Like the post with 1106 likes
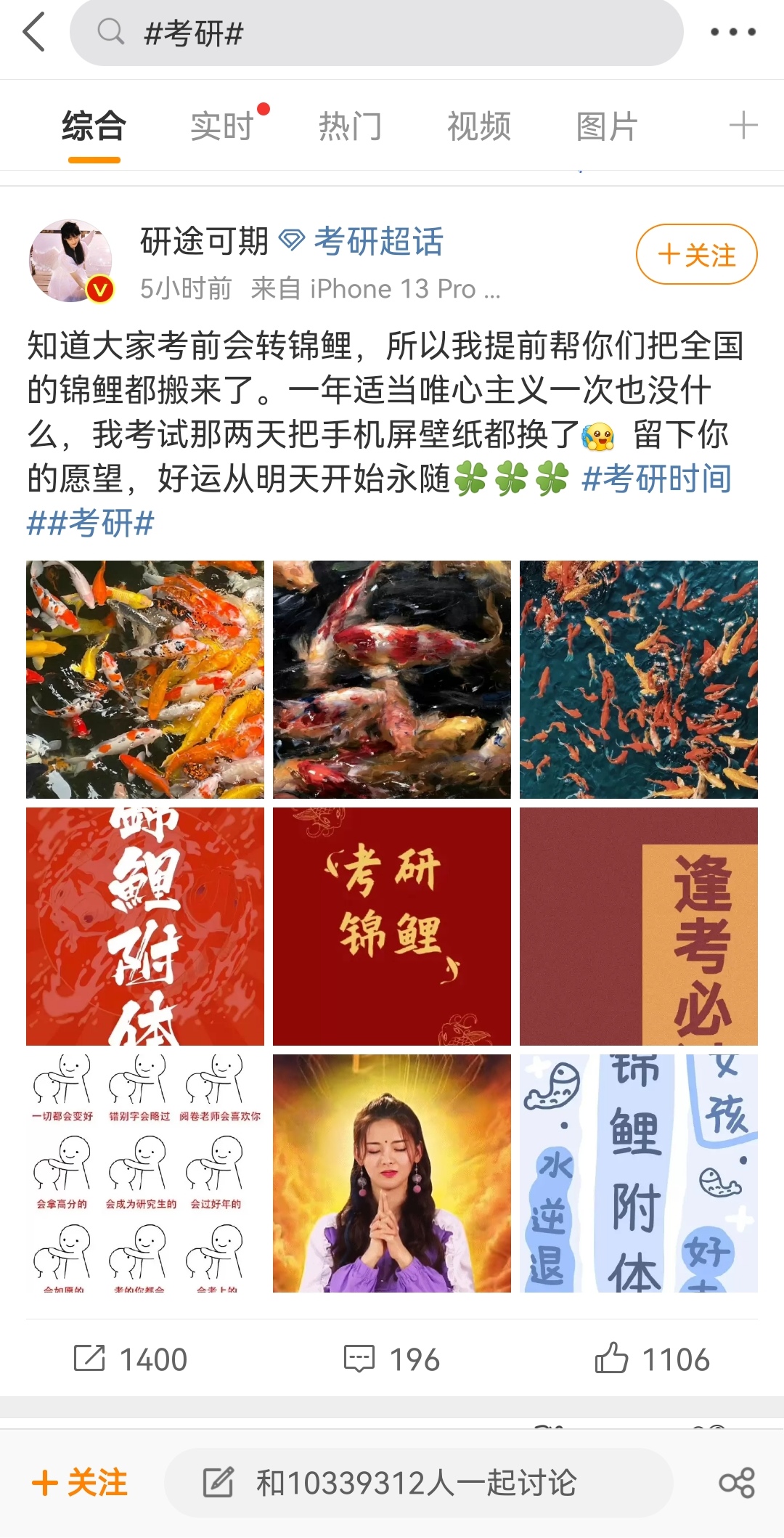The width and height of the screenshot is (784, 1538). tap(652, 1359)
